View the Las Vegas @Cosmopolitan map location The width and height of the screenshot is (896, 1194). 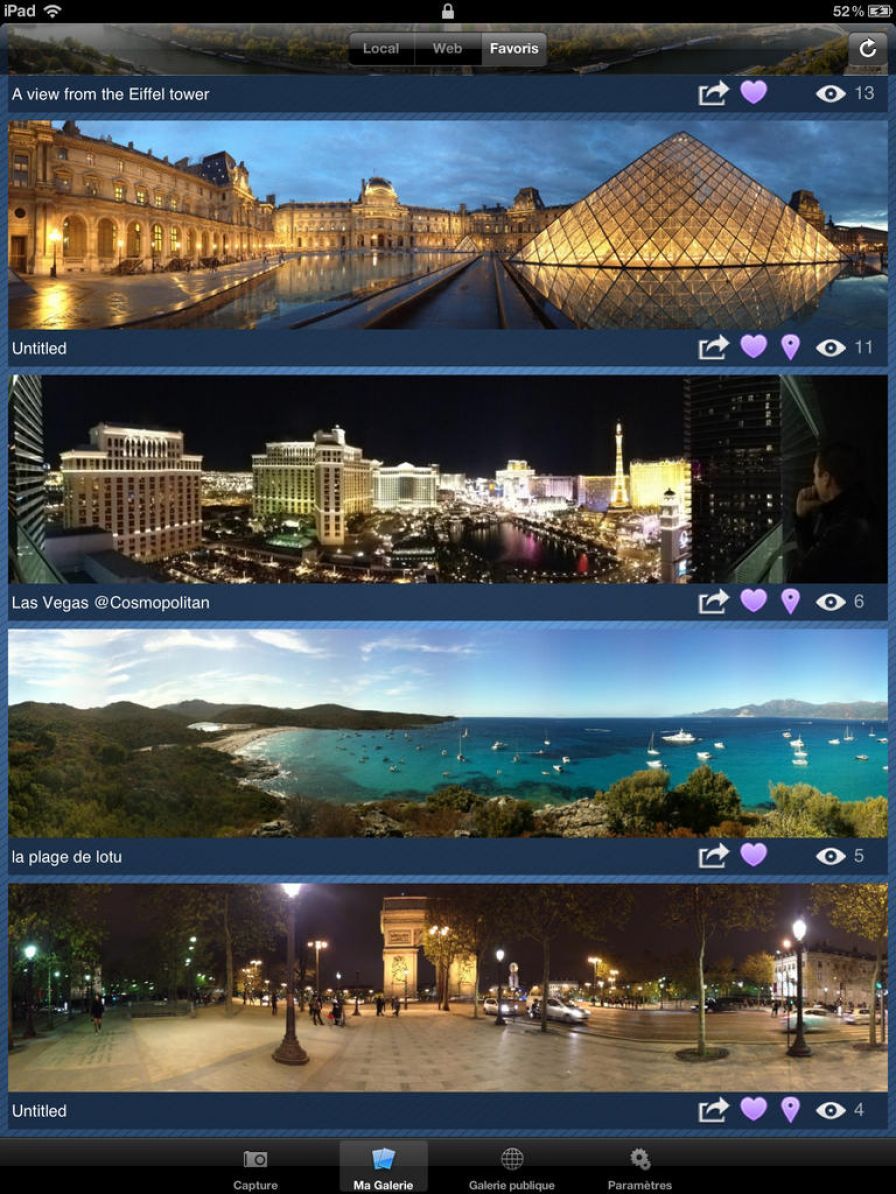[x=790, y=602]
